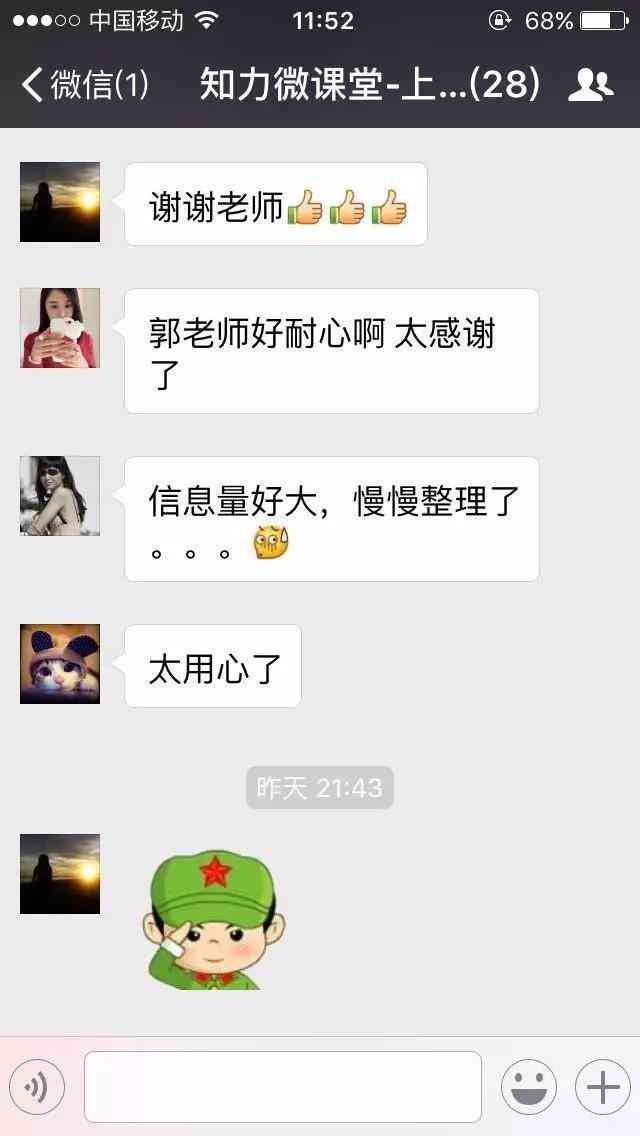View profile of sender of 谢谢老师
640x1136 pixels.
60,202
